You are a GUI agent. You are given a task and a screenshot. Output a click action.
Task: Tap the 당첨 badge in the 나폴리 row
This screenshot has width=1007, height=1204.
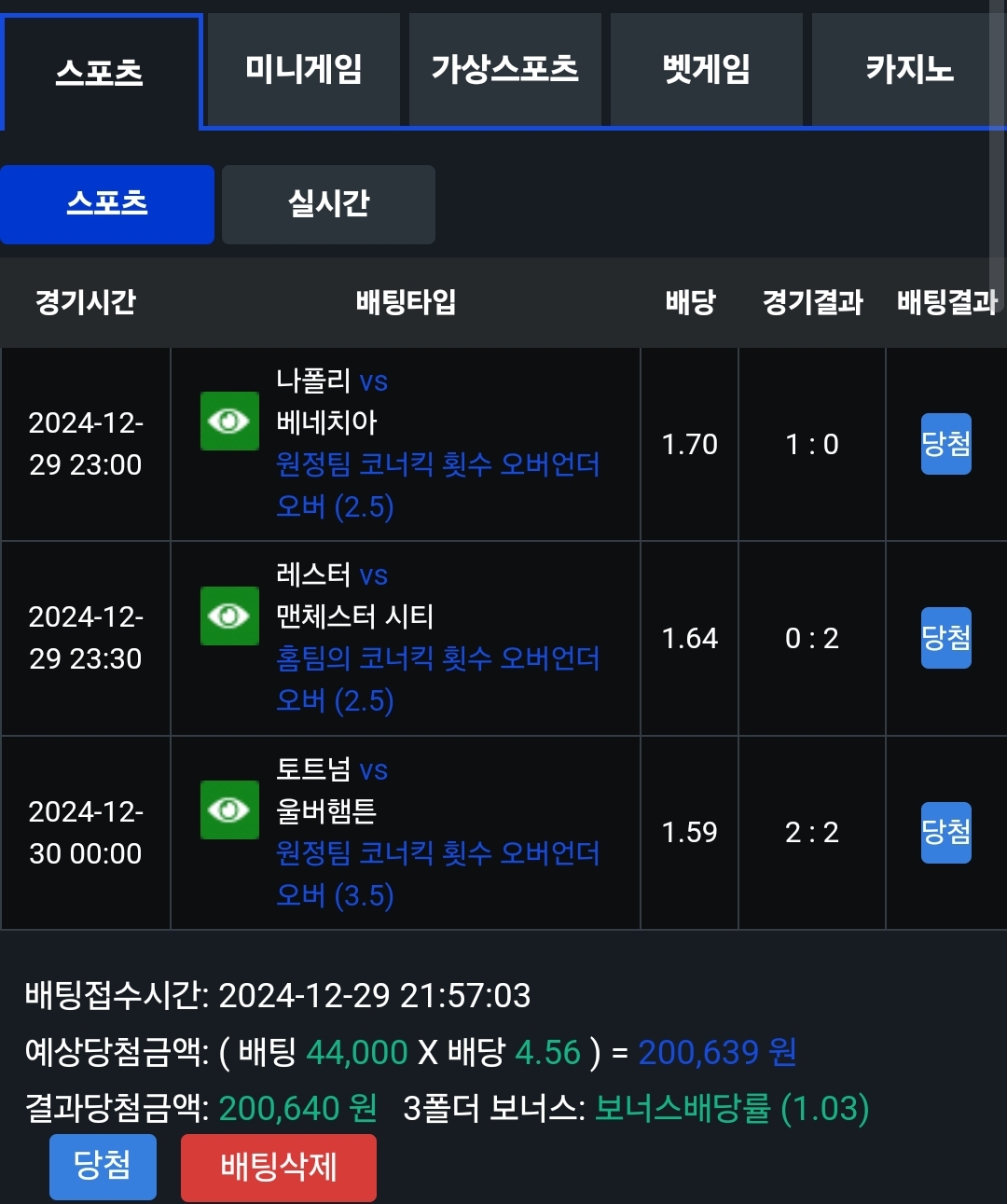945,444
